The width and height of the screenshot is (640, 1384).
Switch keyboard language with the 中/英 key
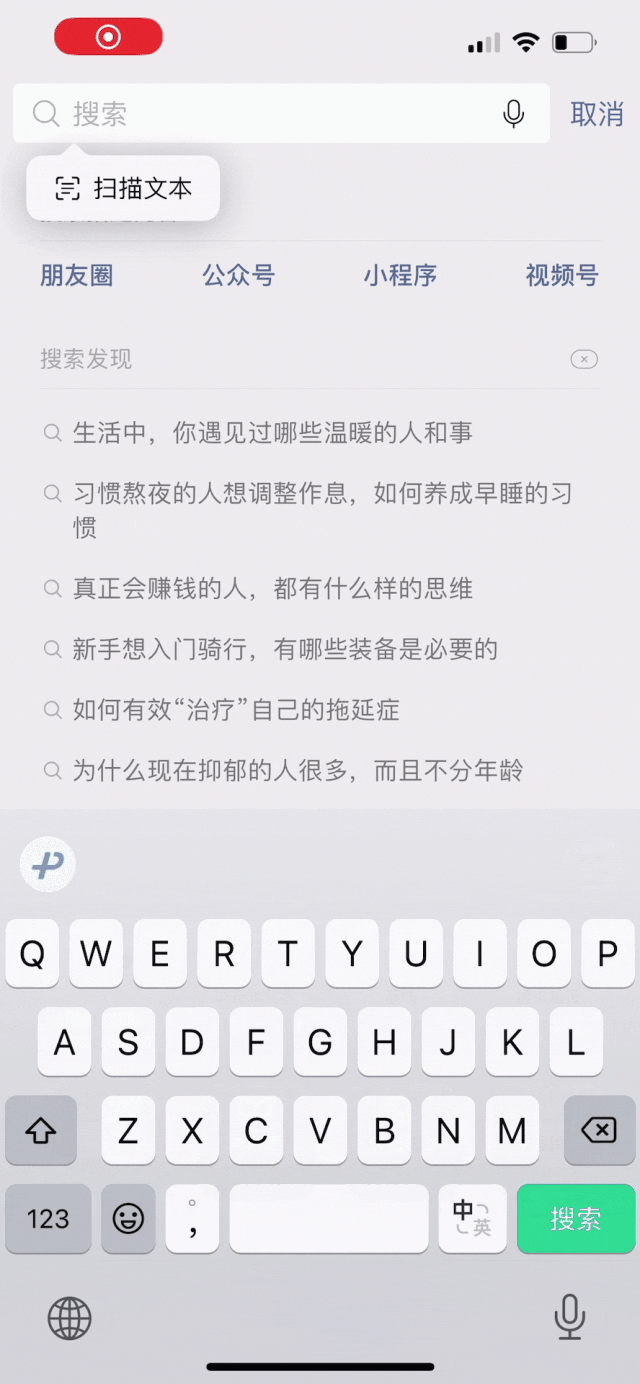pyautogui.click(x=472, y=1218)
